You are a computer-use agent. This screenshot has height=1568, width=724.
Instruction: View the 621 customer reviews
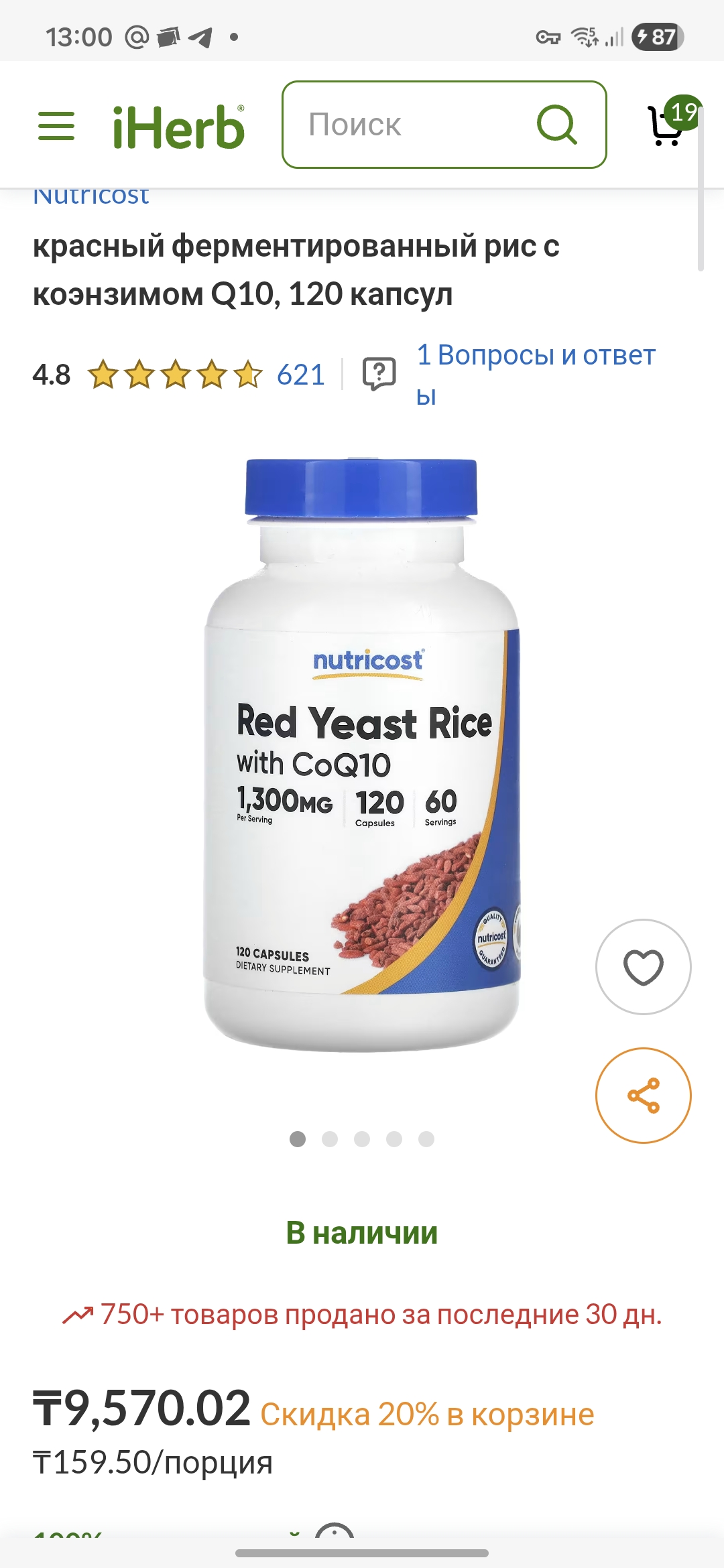(x=301, y=375)
